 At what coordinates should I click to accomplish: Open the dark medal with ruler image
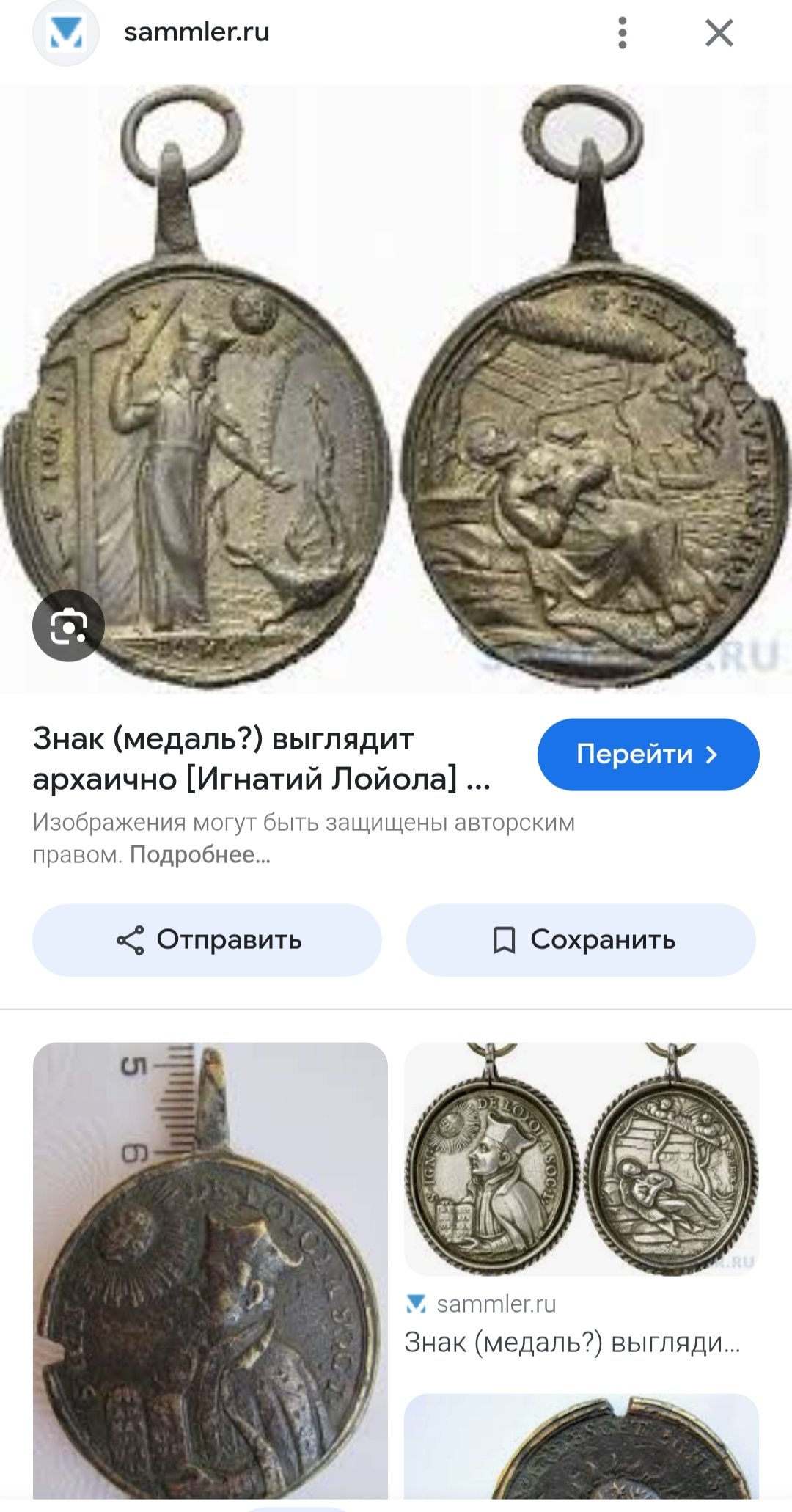(x=210, y=1271)
